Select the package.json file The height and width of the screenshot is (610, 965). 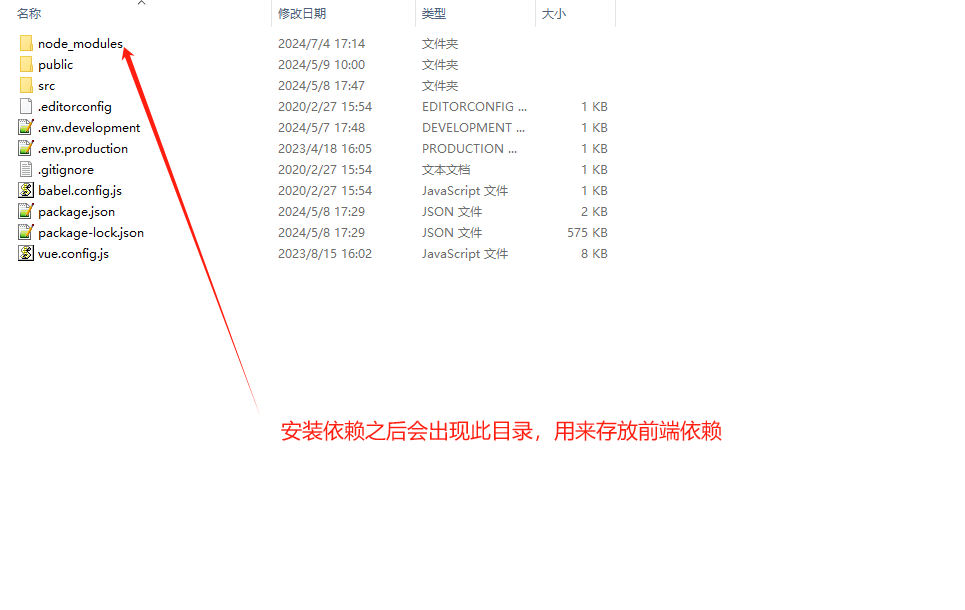(x=76, y=212)
